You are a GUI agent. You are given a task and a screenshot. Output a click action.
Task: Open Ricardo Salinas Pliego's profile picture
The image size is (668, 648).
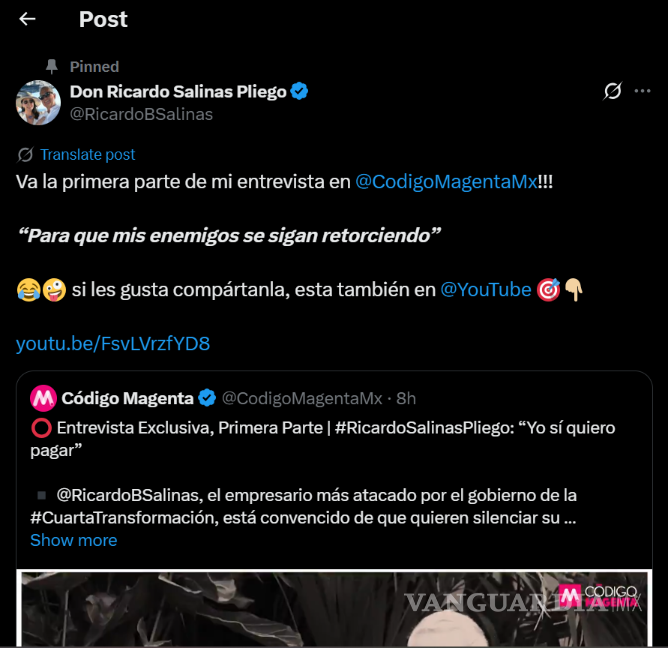(x=38, y=102)
